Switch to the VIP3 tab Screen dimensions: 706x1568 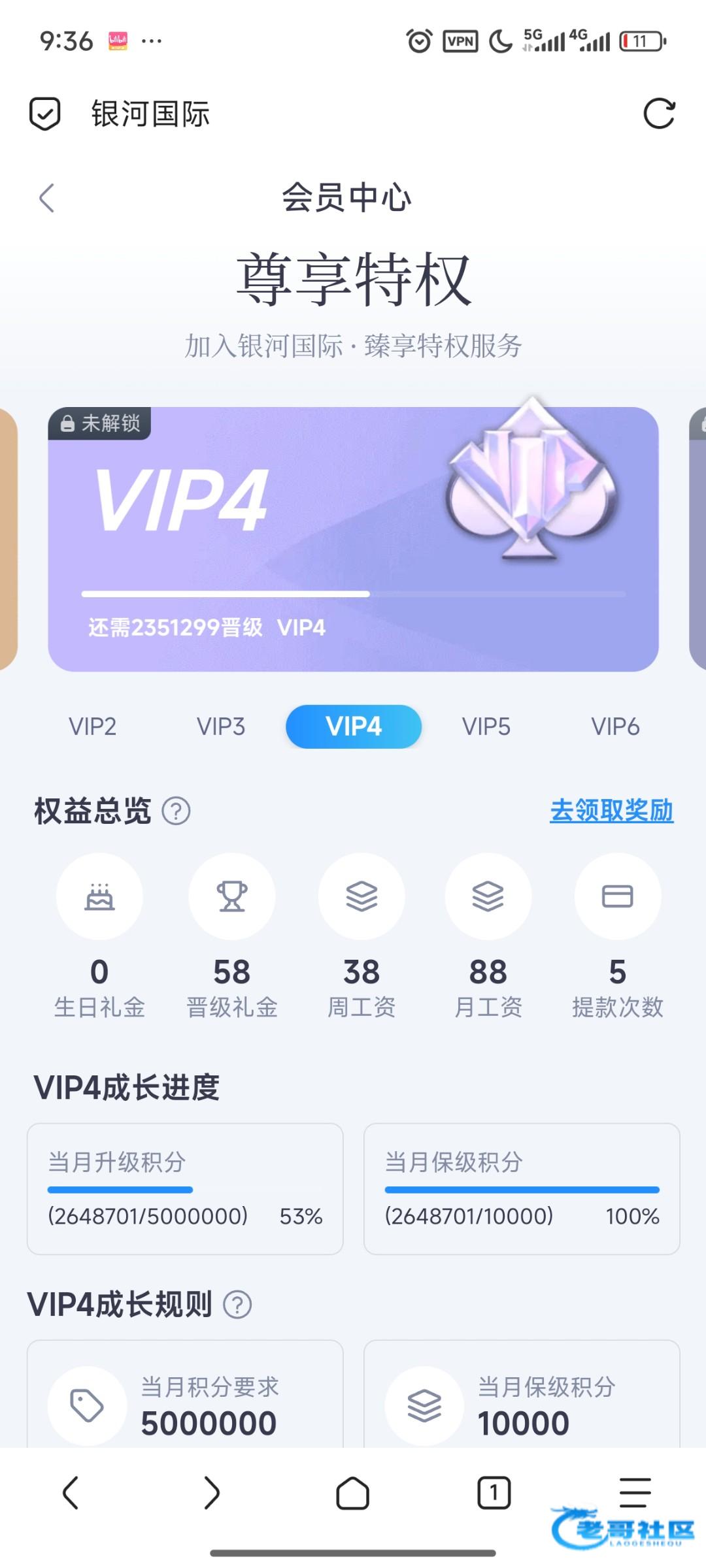(221, 727)
